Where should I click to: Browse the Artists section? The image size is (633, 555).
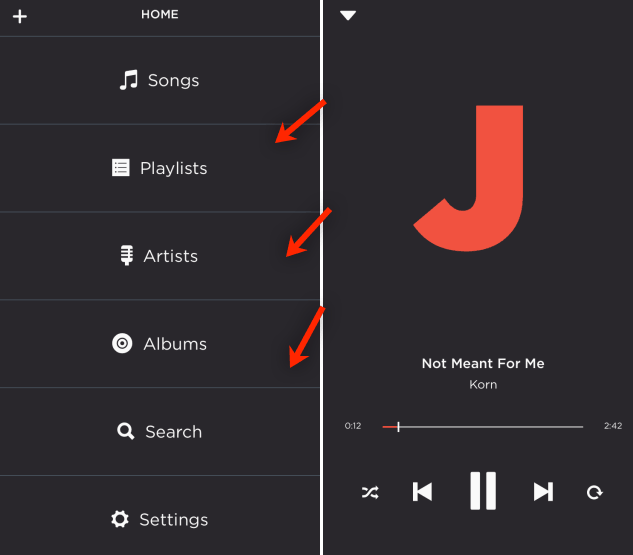[160, 256]
